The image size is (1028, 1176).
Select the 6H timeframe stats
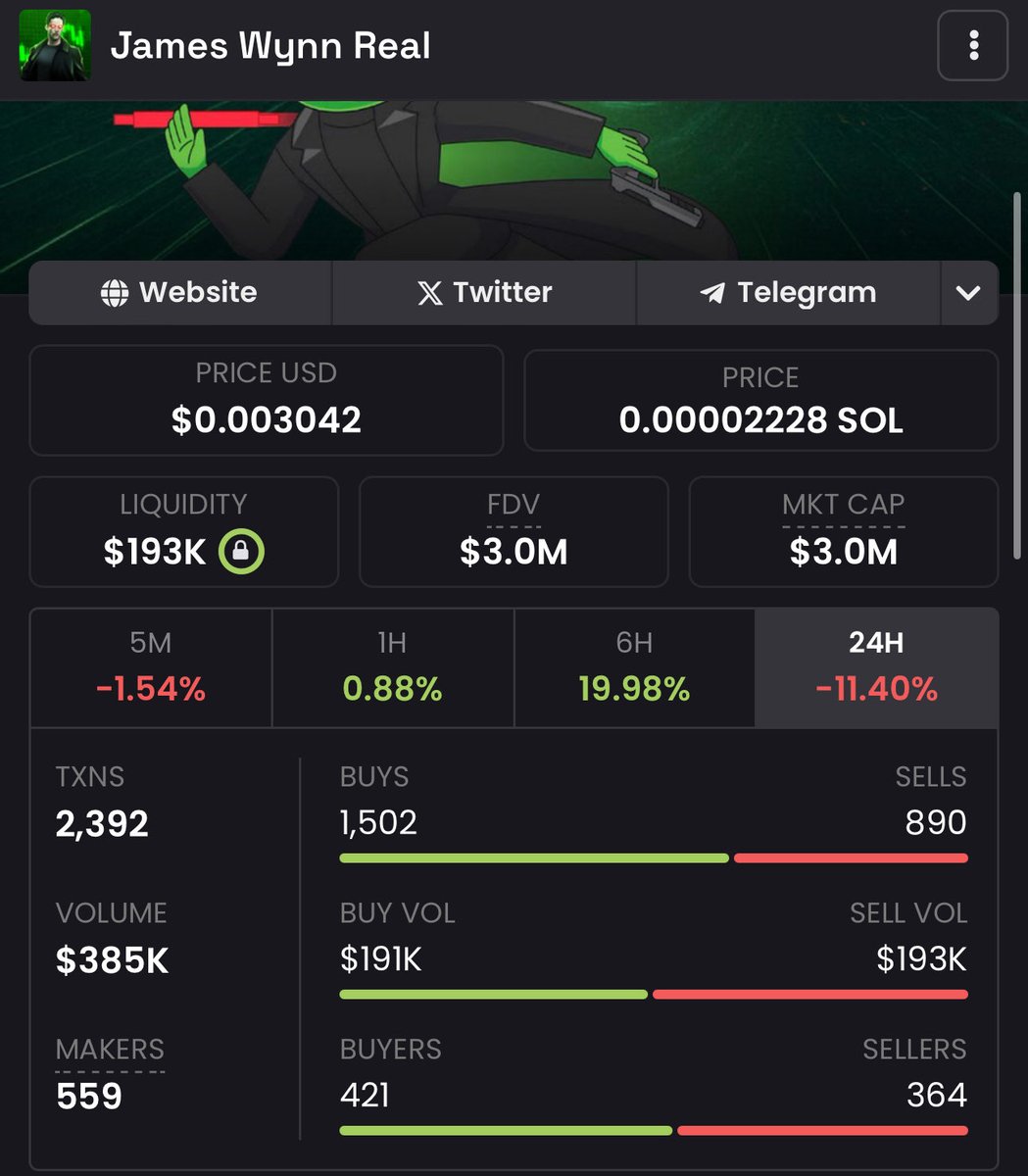point(634,667)
